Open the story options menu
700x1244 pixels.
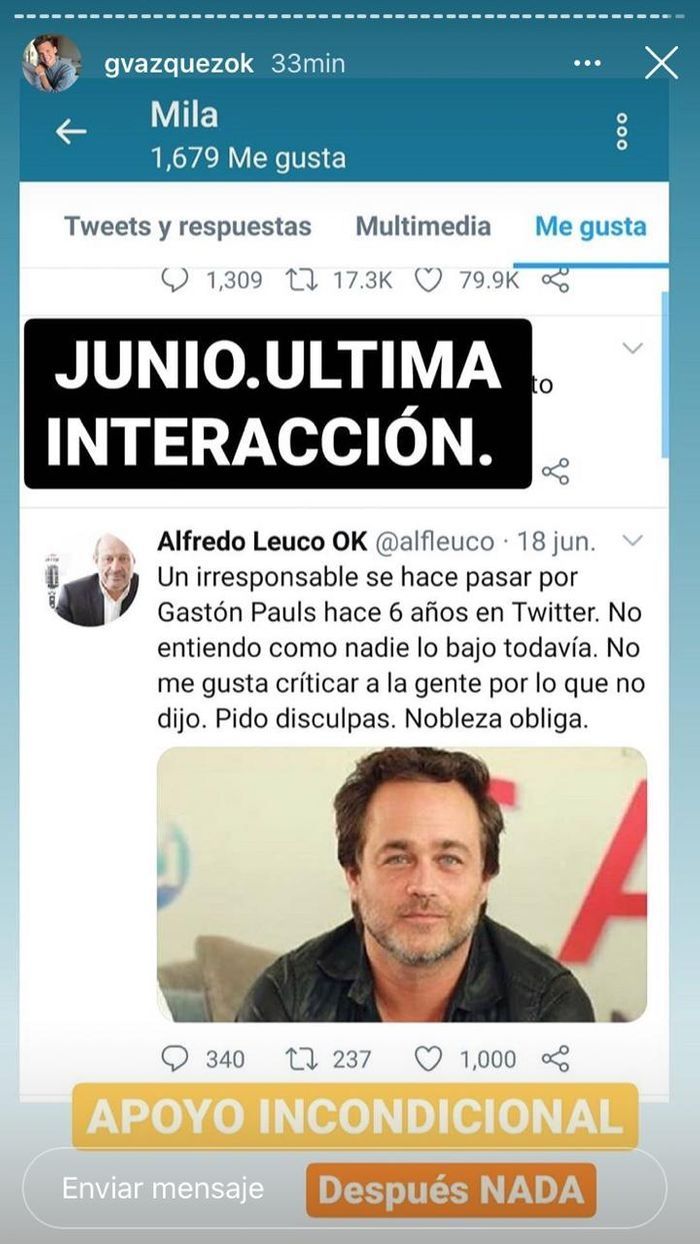(x=587, y=64)
